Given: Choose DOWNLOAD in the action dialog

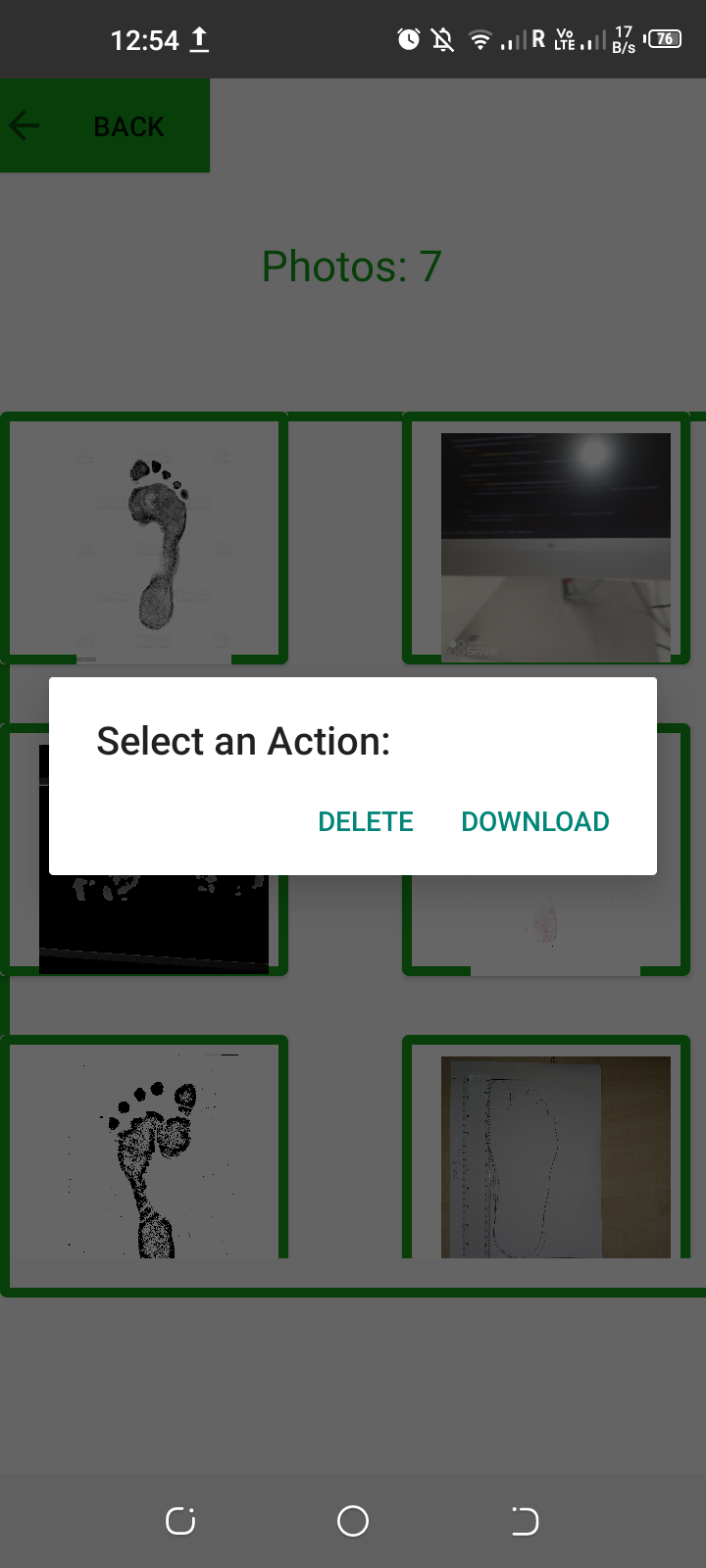Looking at the screenshot, I should point(535,821).
